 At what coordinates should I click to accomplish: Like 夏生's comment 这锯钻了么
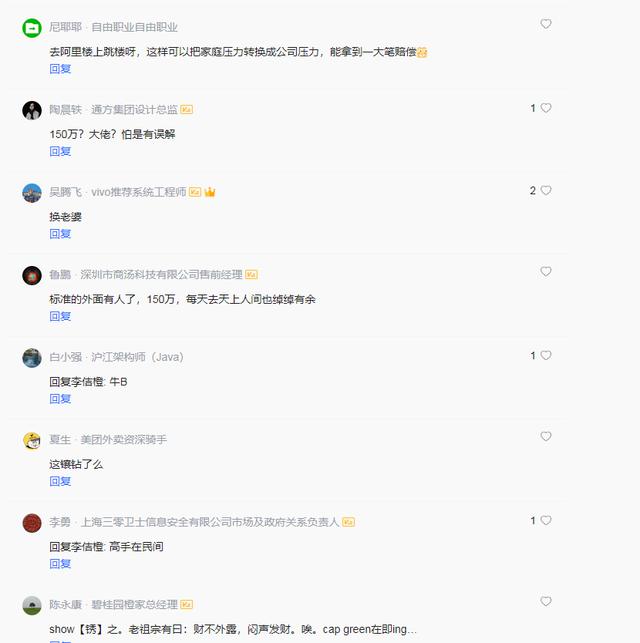(x=546, y=437)
